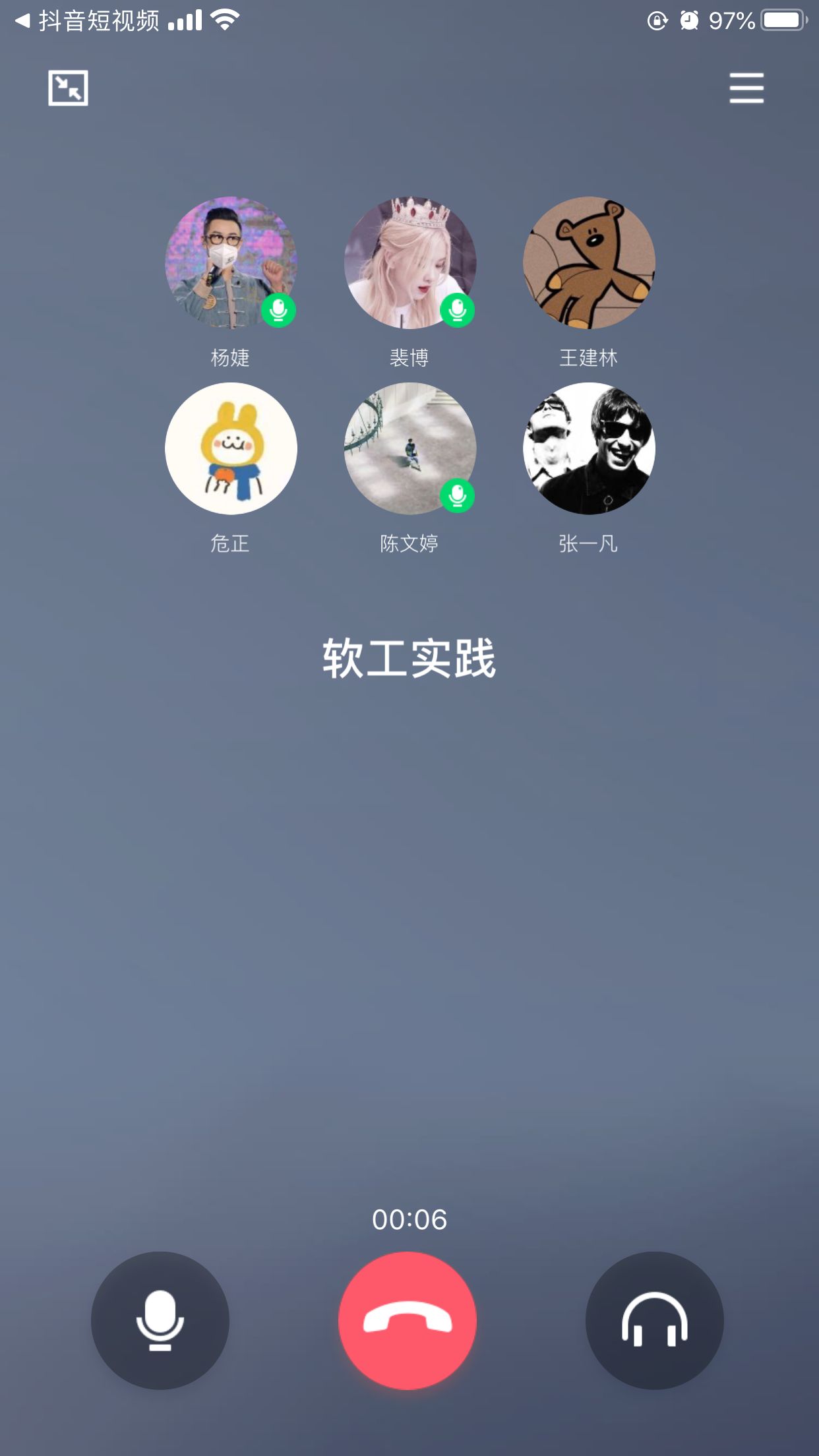Open 王建林's profile picture
Viewport: 819px width, 1456px height.
[x=589, y=262]
